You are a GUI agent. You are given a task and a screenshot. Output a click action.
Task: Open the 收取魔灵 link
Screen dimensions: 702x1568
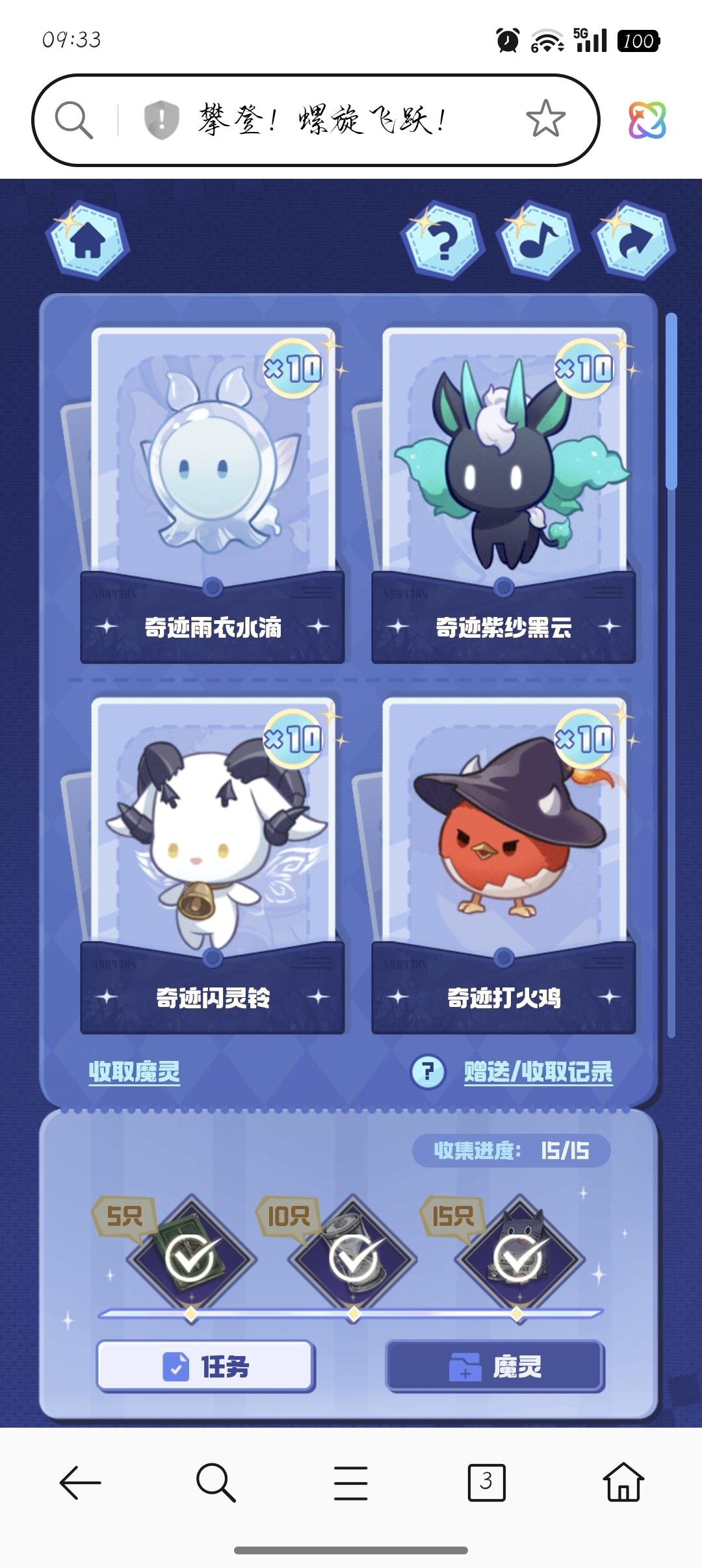[x=134, y=1072]
